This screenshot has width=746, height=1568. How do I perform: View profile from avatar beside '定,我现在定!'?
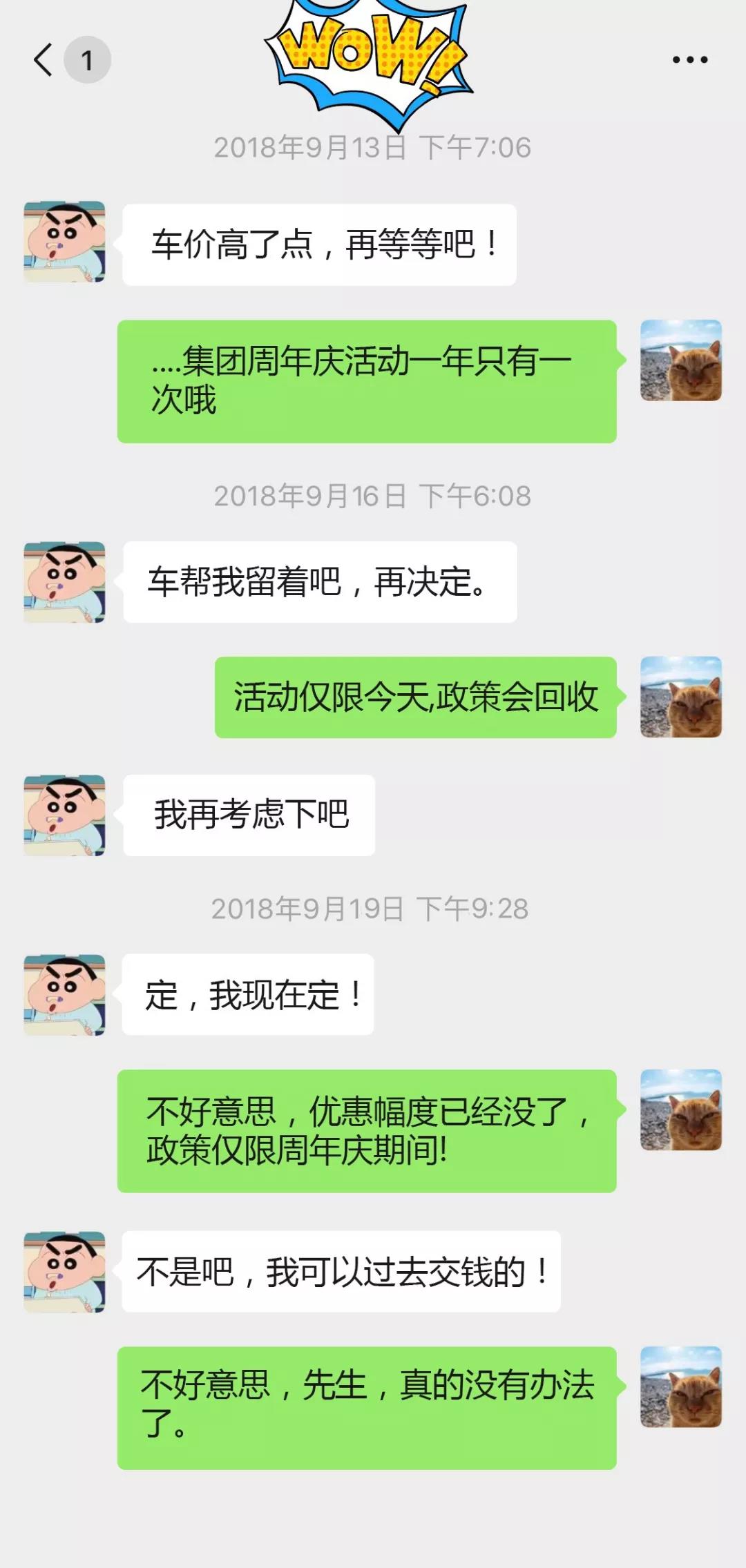pyautogui.click(x=64, y=995)
